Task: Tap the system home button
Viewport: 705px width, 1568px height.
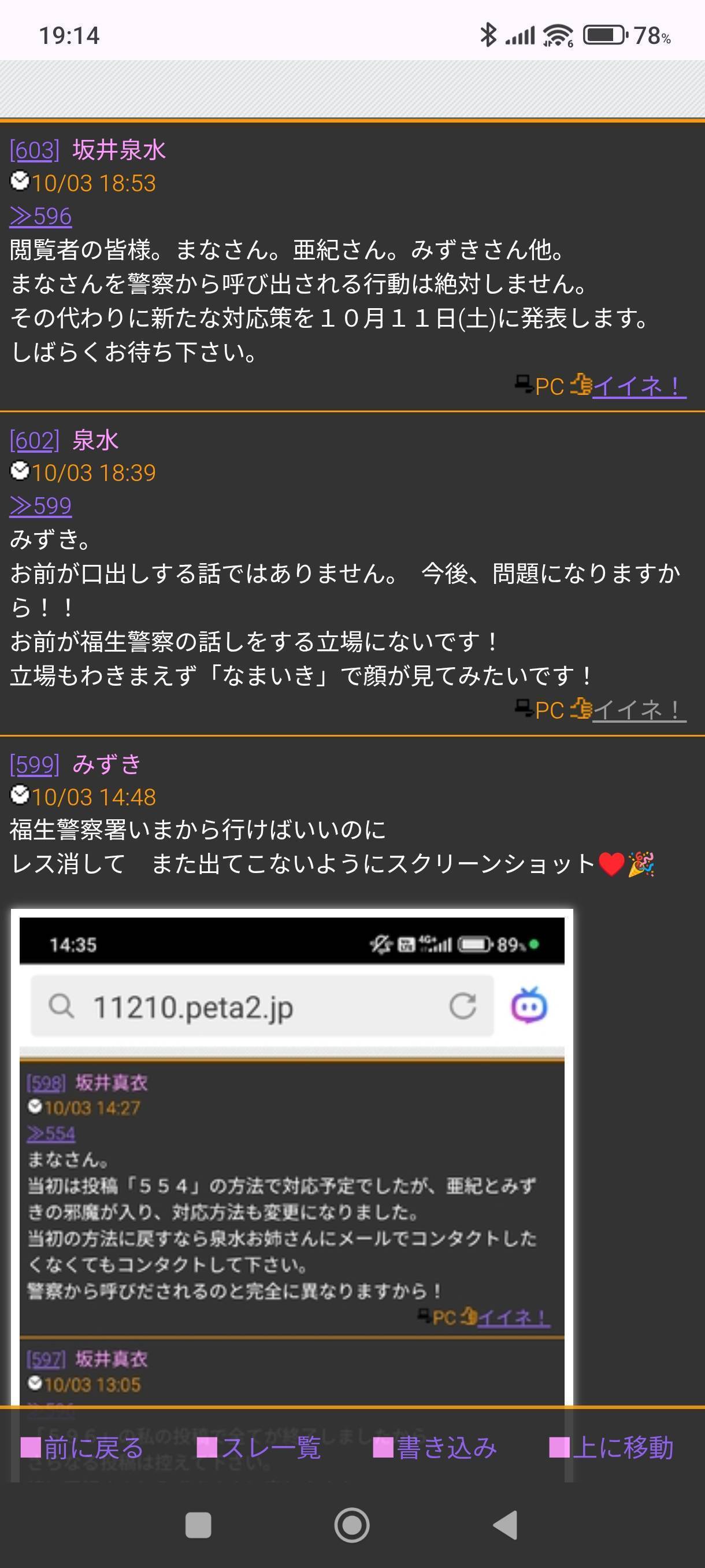Action: (351, 1525)
